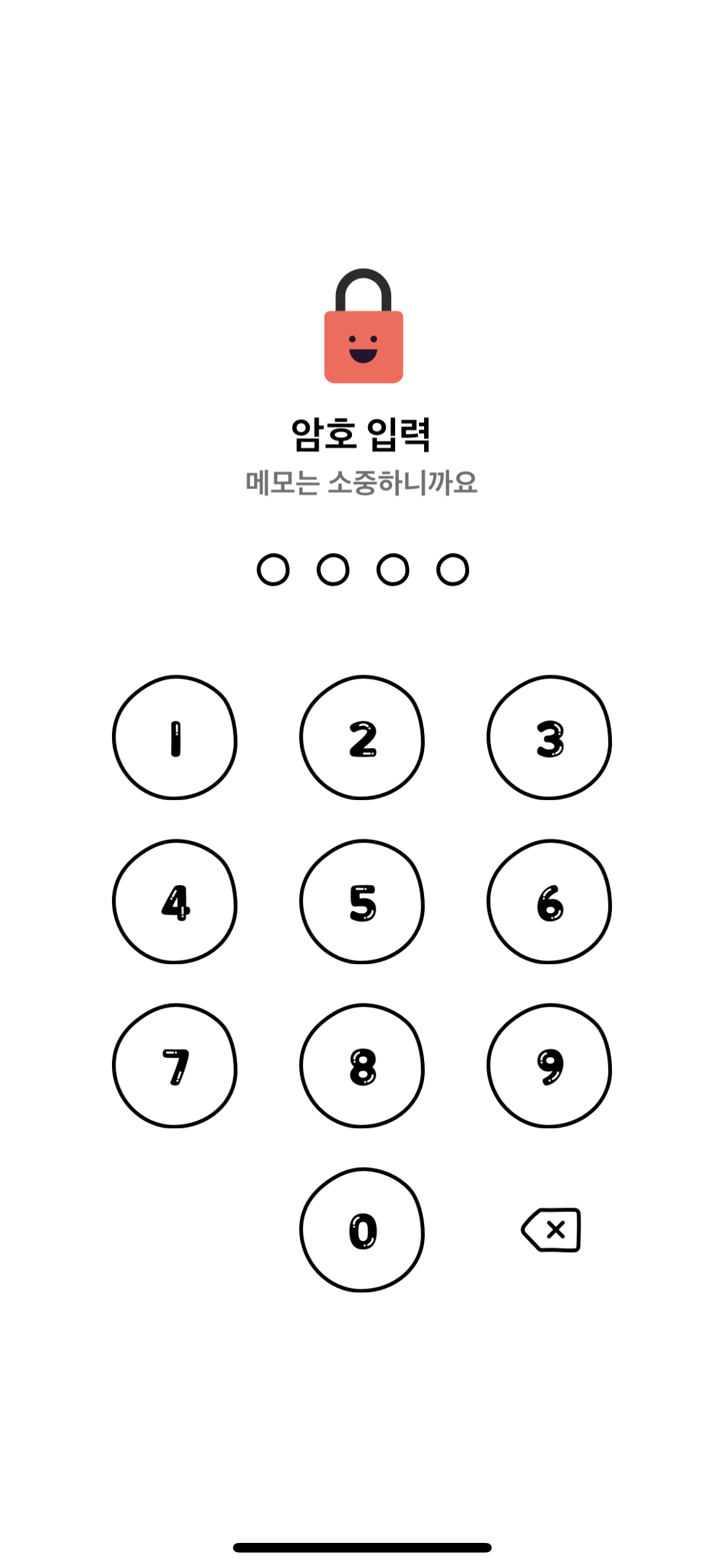
Task: Tap the second passcode dot indicator
Action: tap(333, 570)
